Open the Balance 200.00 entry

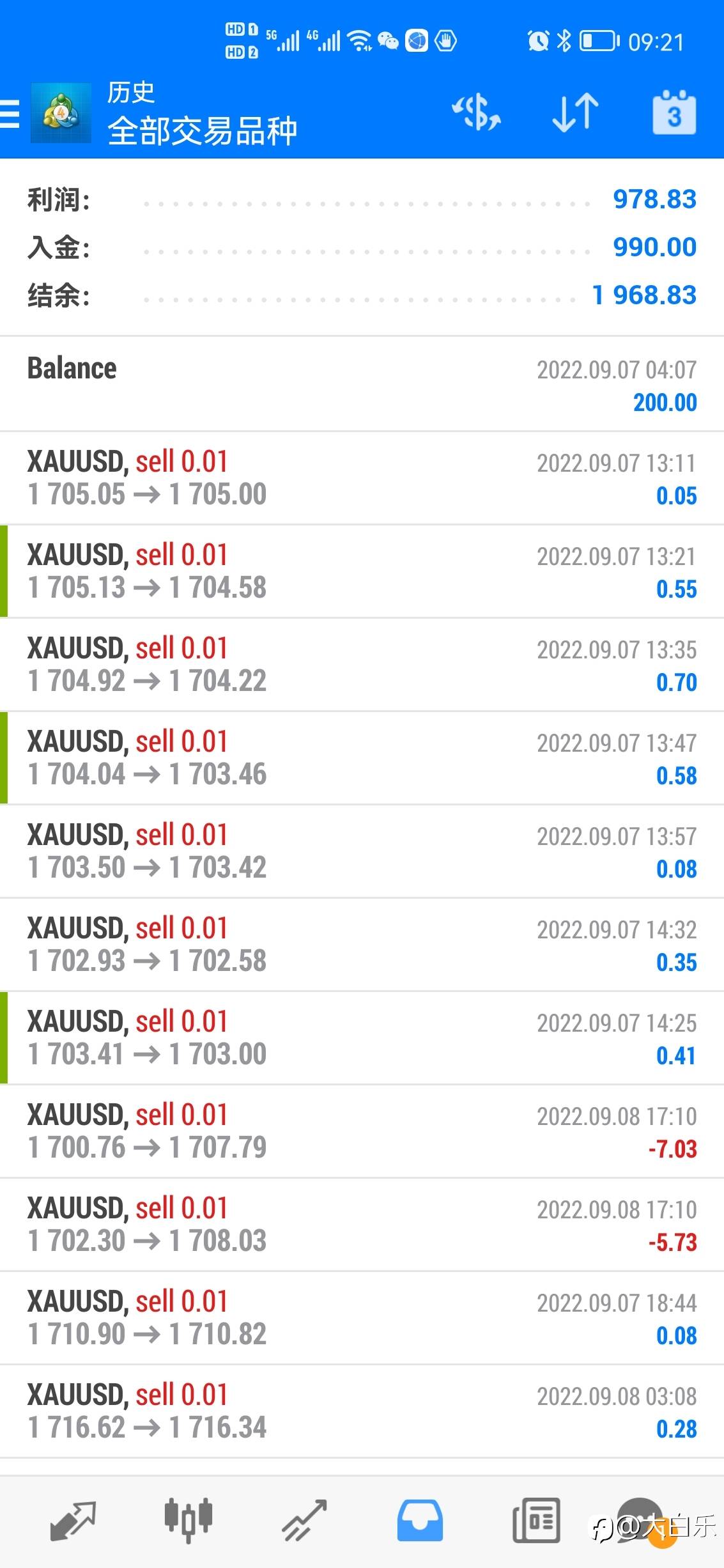[x=362, y=384]
